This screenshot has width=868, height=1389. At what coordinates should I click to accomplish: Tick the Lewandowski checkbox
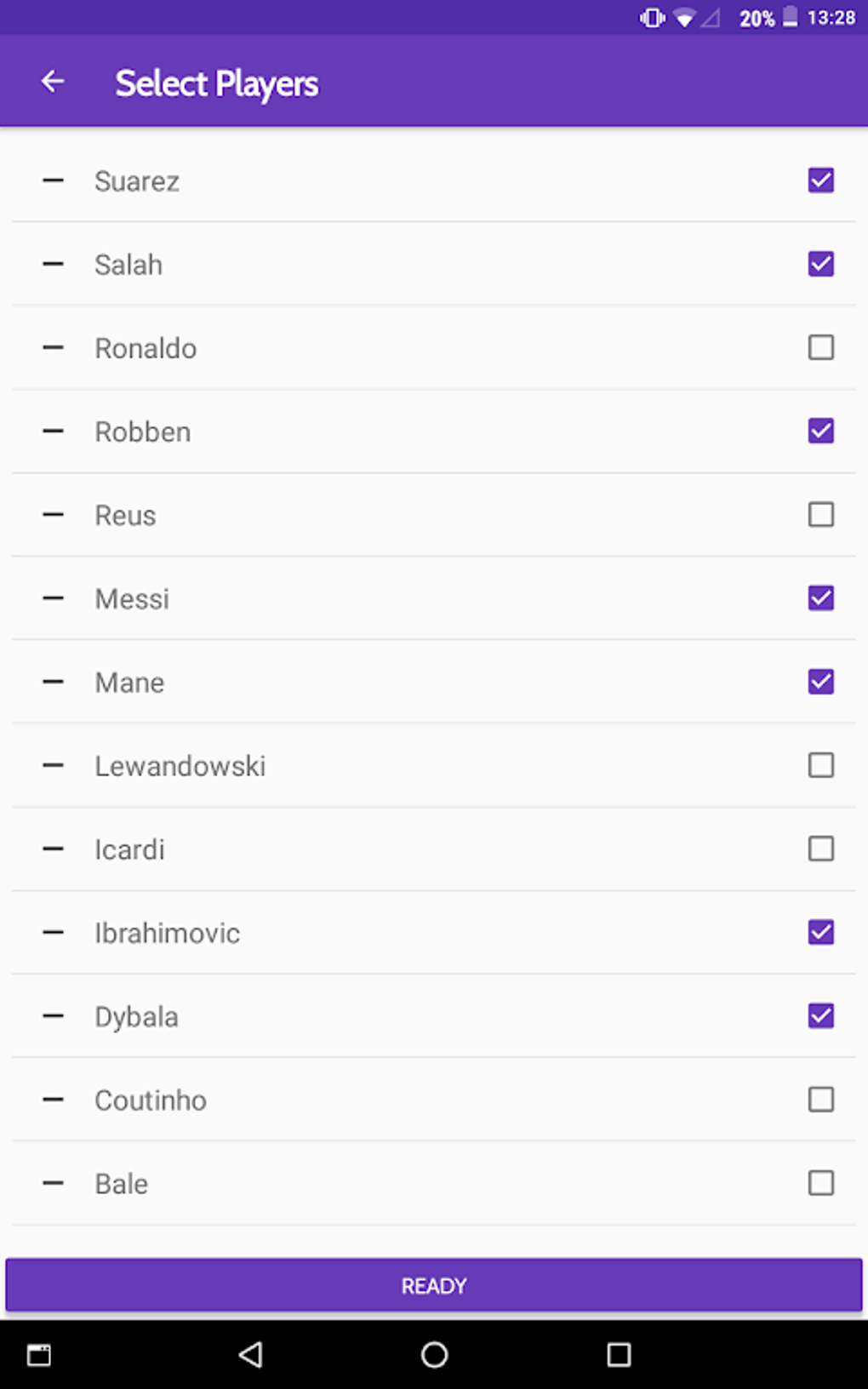tap(820, 764)
